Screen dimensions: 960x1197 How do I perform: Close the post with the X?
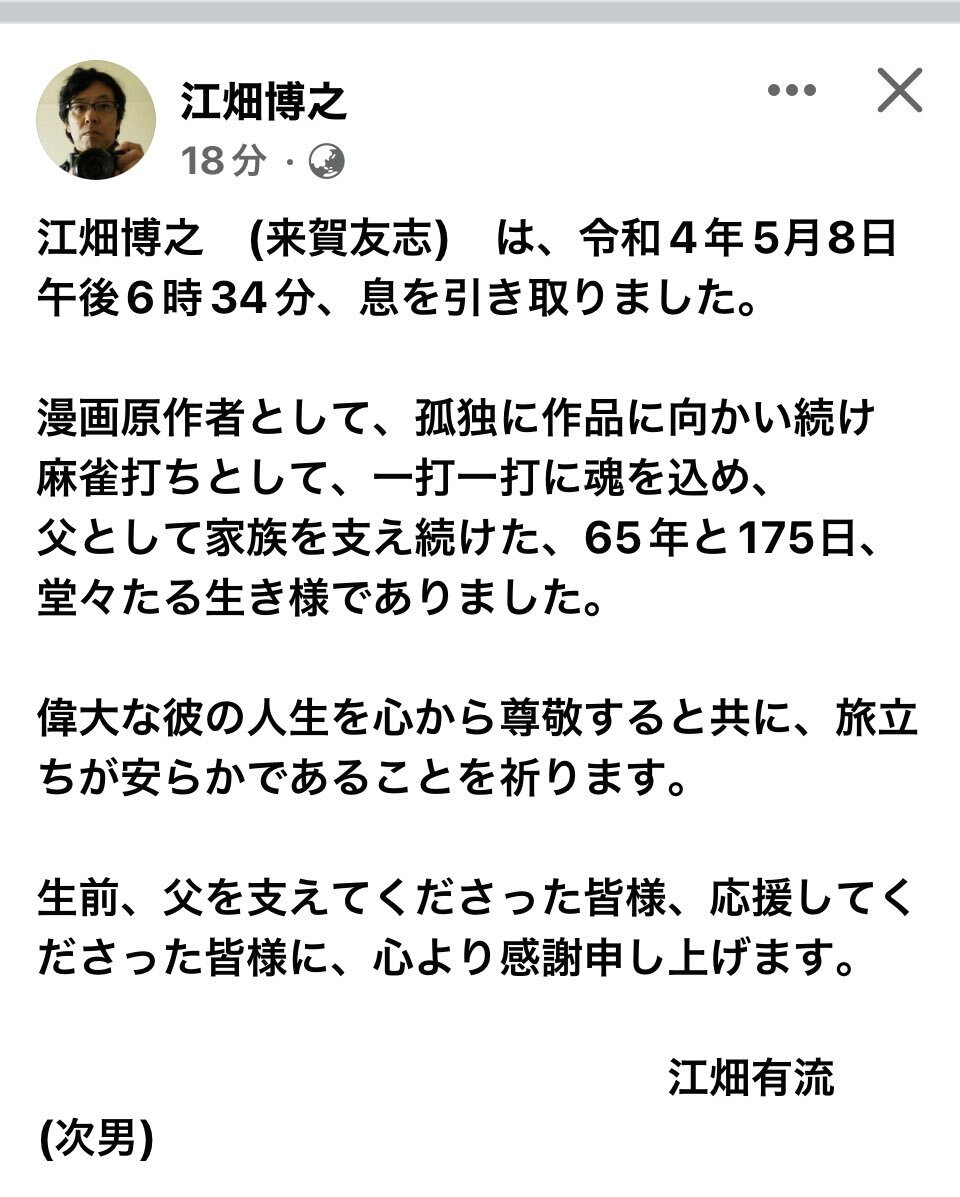tap(899, 91)
